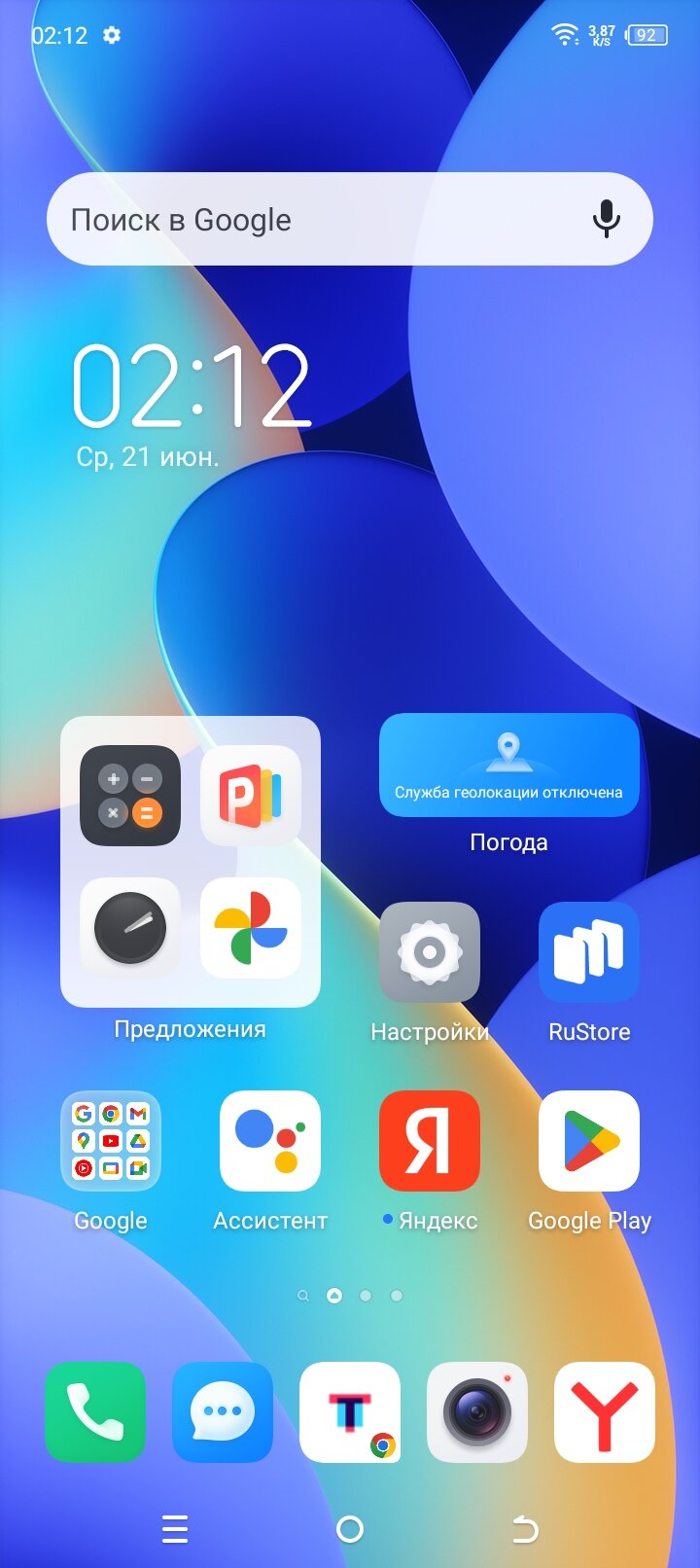
Task: Open recent apps via navigation menu button
Action: click(x=175, y=1529)
